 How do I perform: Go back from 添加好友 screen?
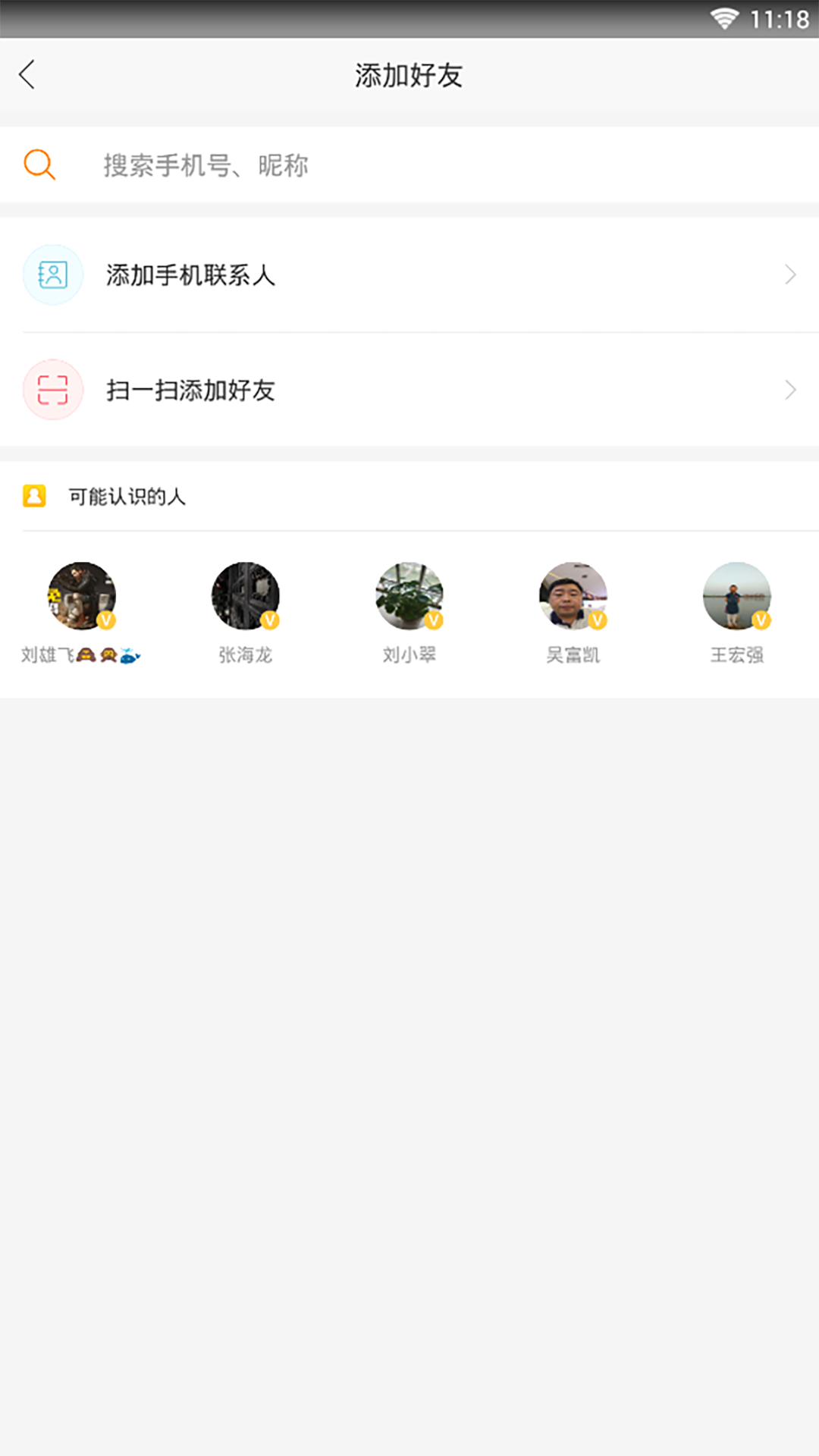[27, 75]
